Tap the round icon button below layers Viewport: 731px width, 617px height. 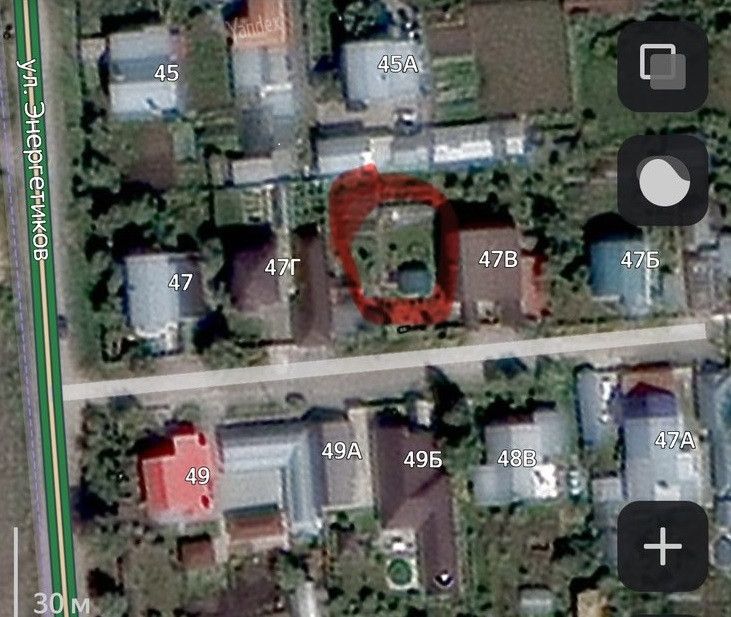pyautogui.click(x=663, y=181)
